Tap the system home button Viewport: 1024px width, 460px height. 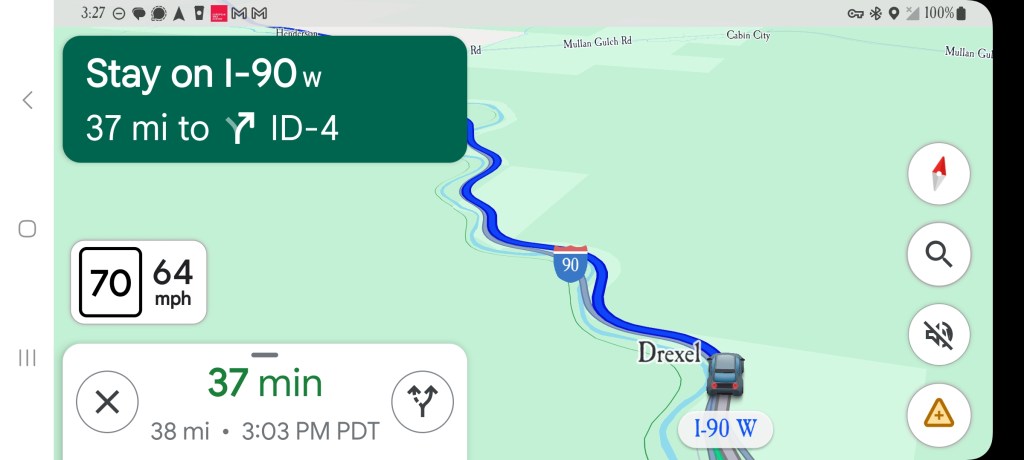tap(28, 229)
